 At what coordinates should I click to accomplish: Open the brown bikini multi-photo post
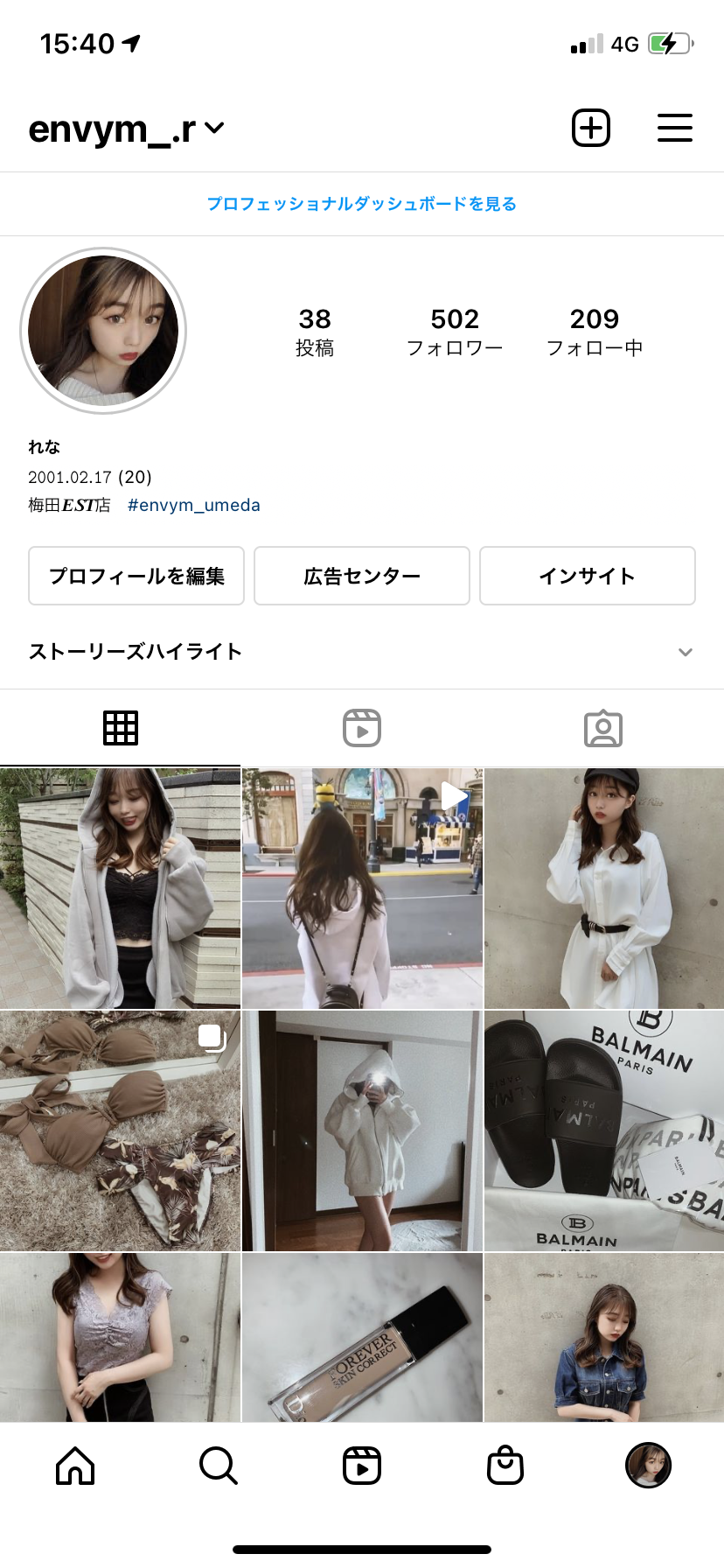120,1130
